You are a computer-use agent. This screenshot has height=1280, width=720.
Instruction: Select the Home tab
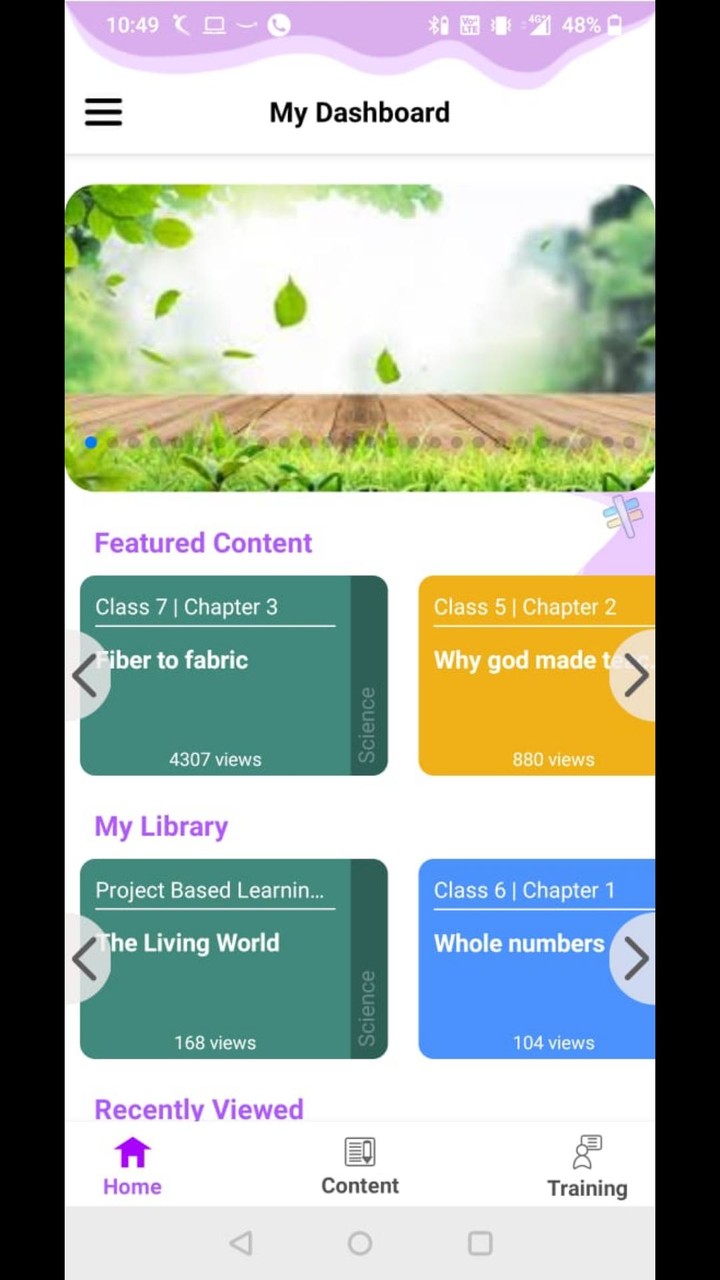tap(132, 1167)
